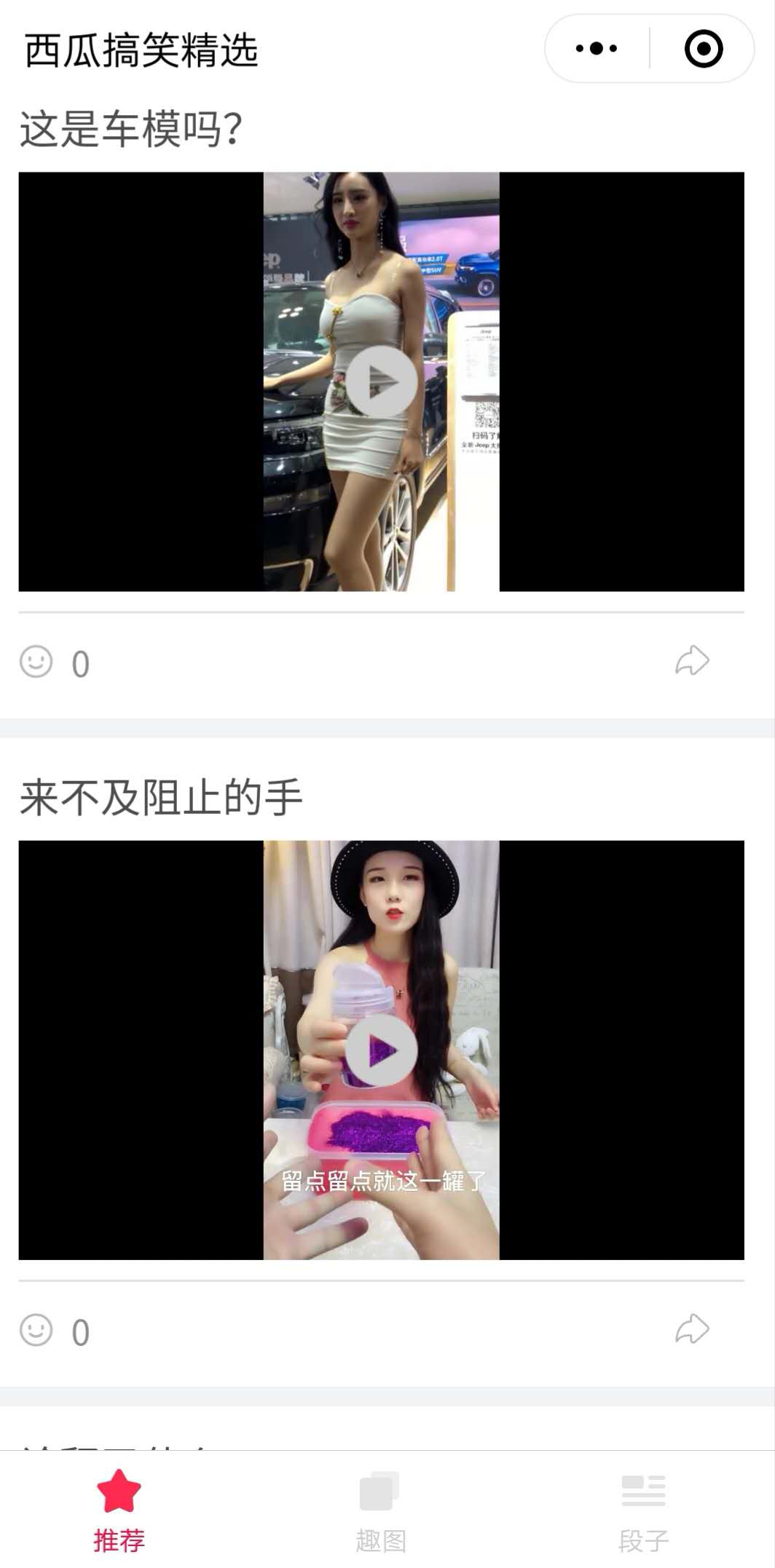The height and width of the screenshot is (1568, 775).
Task: Like the 这是车模吗? post with smiley icon
Action: click(x=36, y=662)
